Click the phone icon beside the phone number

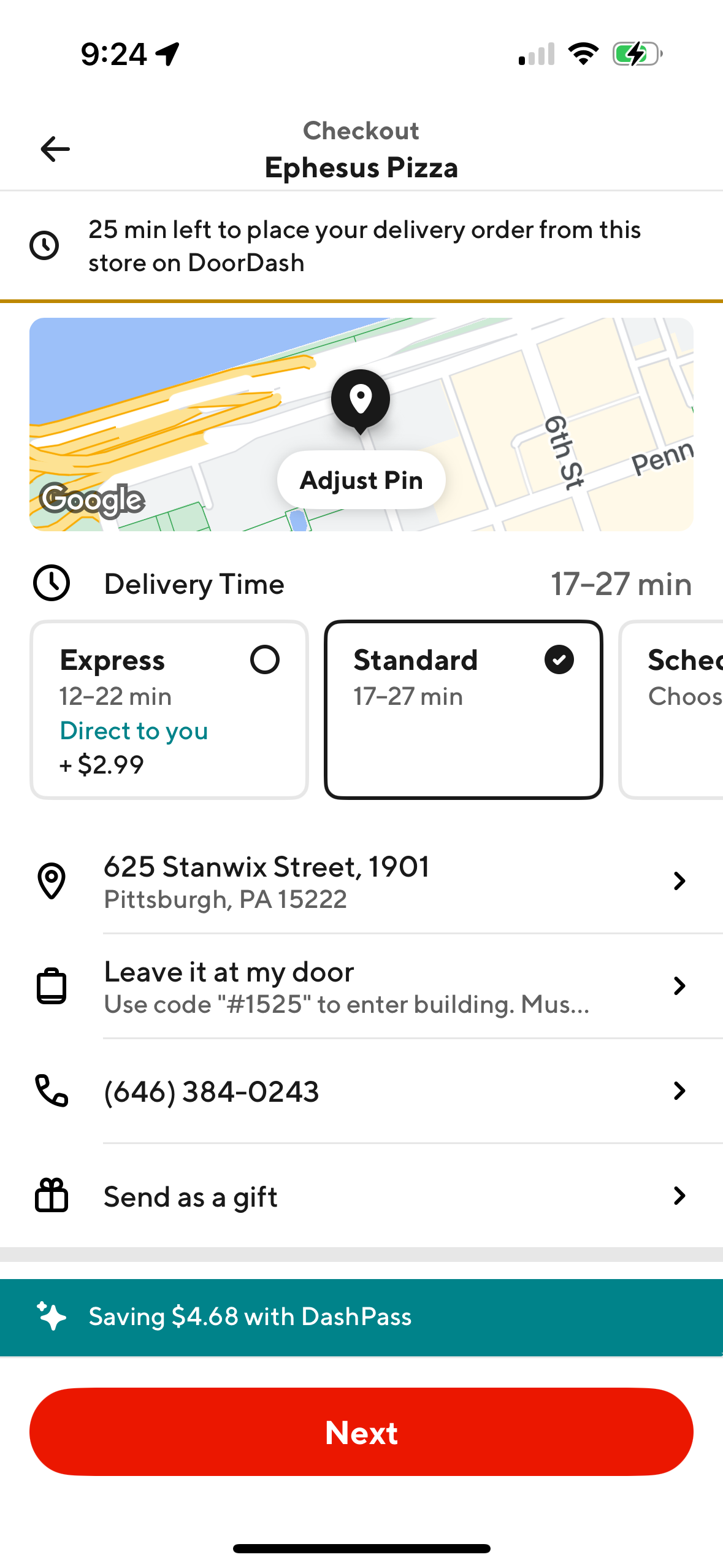(x=52, y=1091)
